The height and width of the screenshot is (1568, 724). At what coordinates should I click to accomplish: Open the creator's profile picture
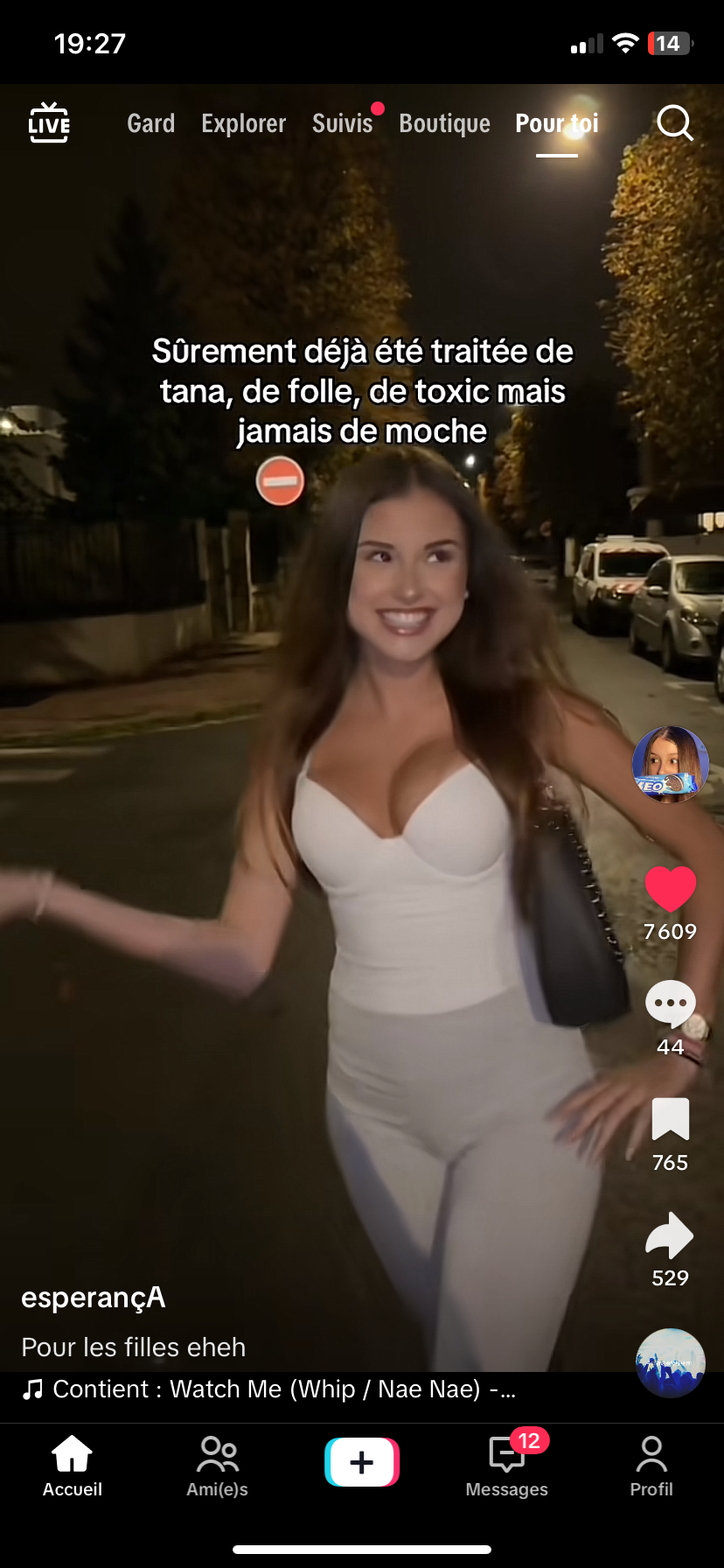point(670,764)
